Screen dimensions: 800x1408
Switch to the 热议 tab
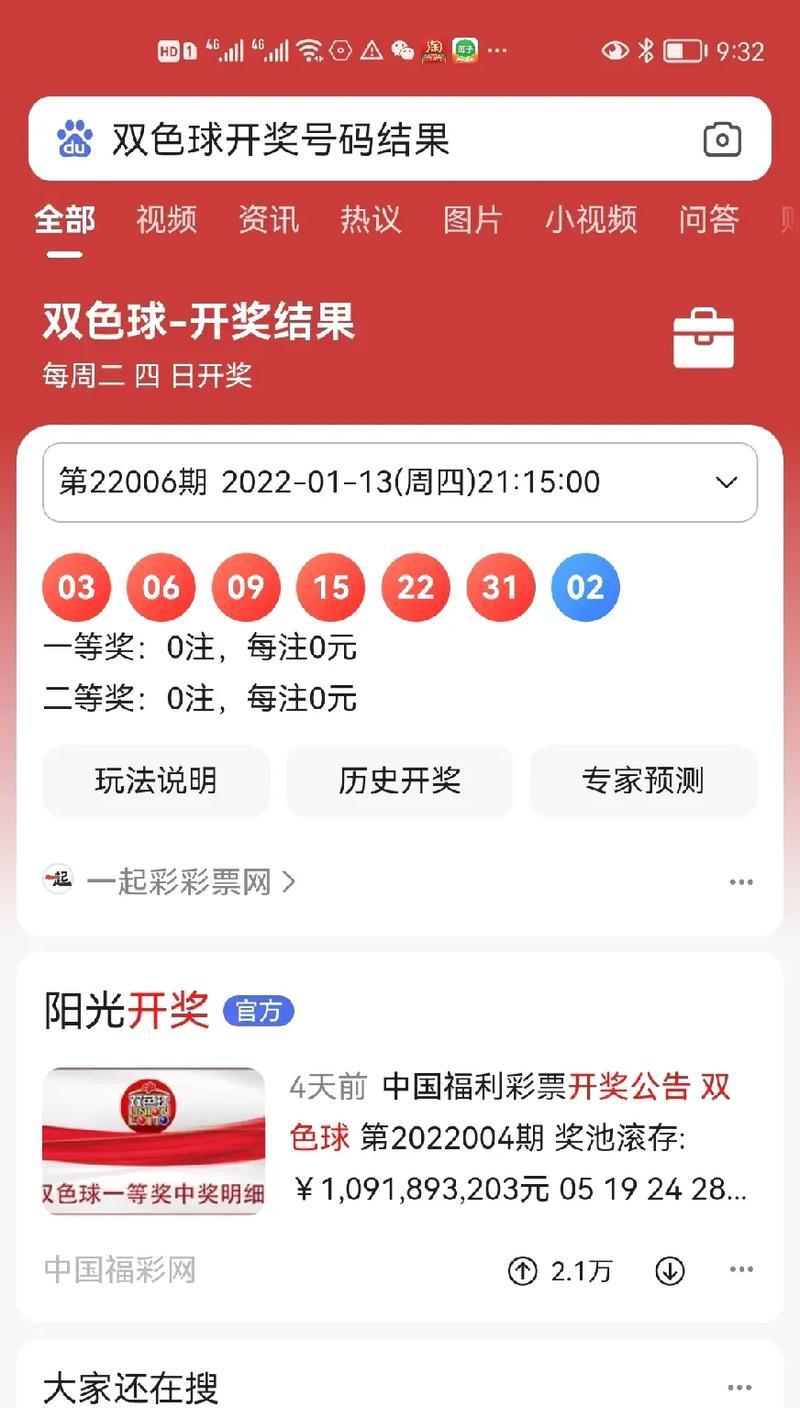point(370,219)
